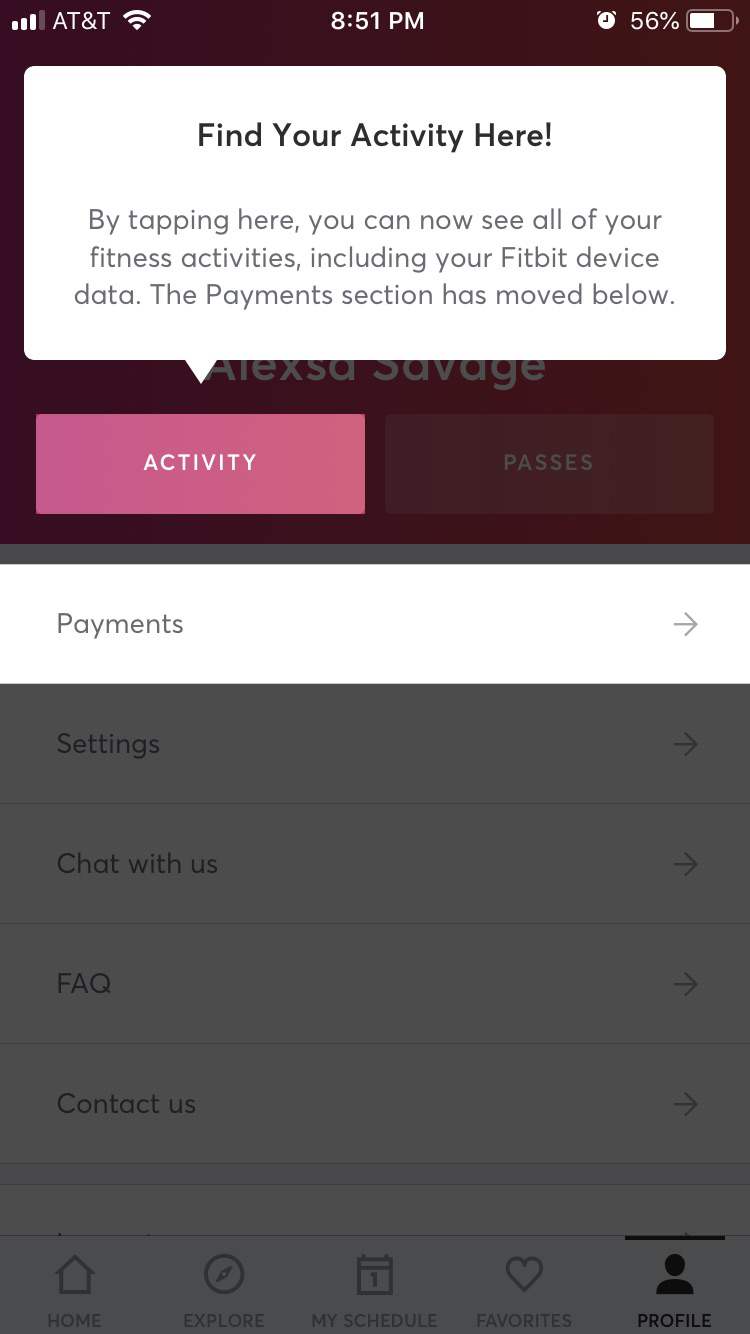
Task: Tap the Favorites heart icon
Action: (523, 1275)
